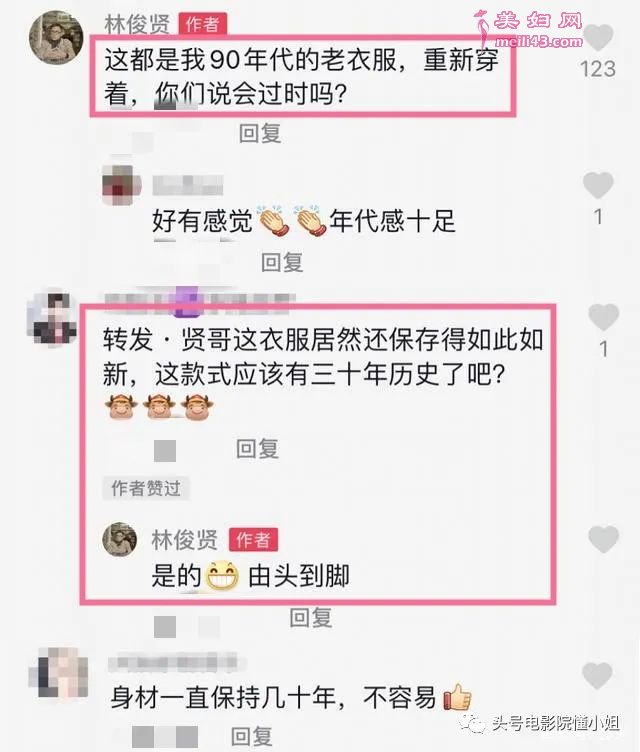Like 林俊贤's comment about 90年代的老衣服
This screenshot has width=640, height=752.
pyautogui.click(x=598, y=39)
